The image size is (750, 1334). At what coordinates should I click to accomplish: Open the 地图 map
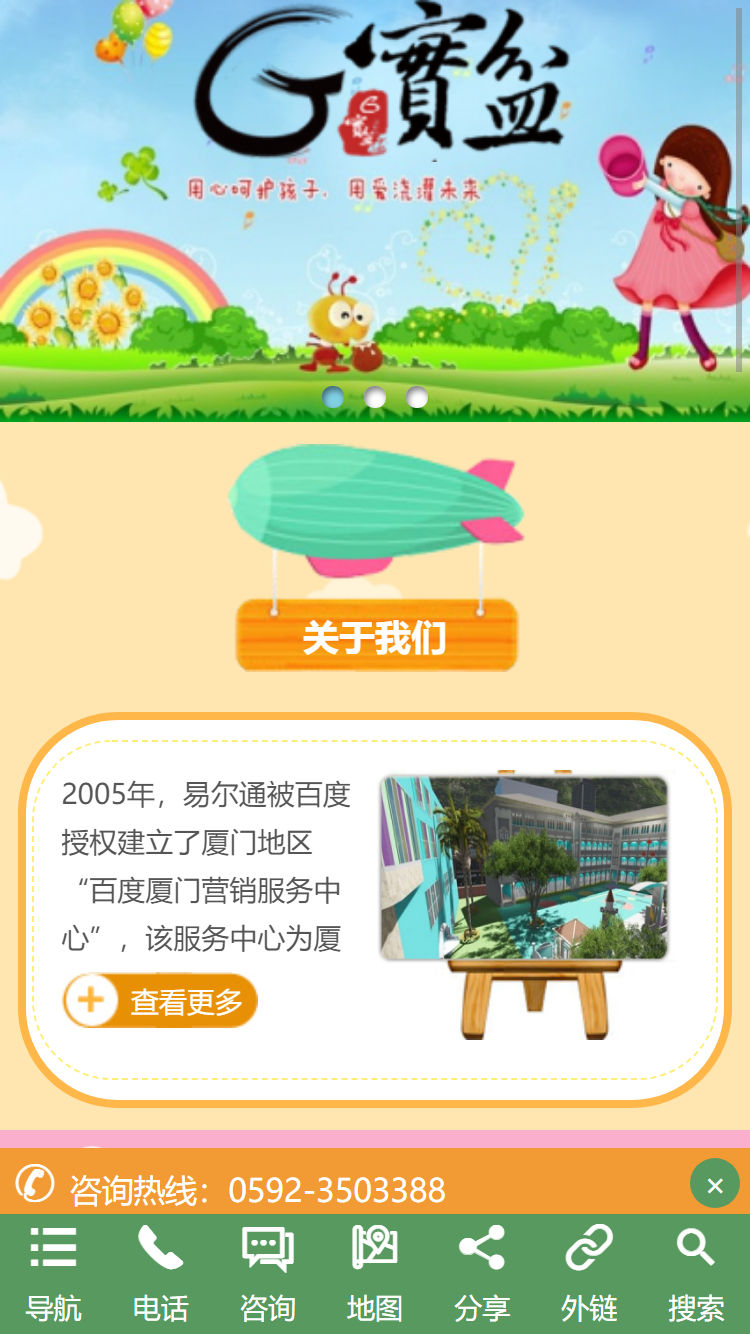[x=374, y=1273]
